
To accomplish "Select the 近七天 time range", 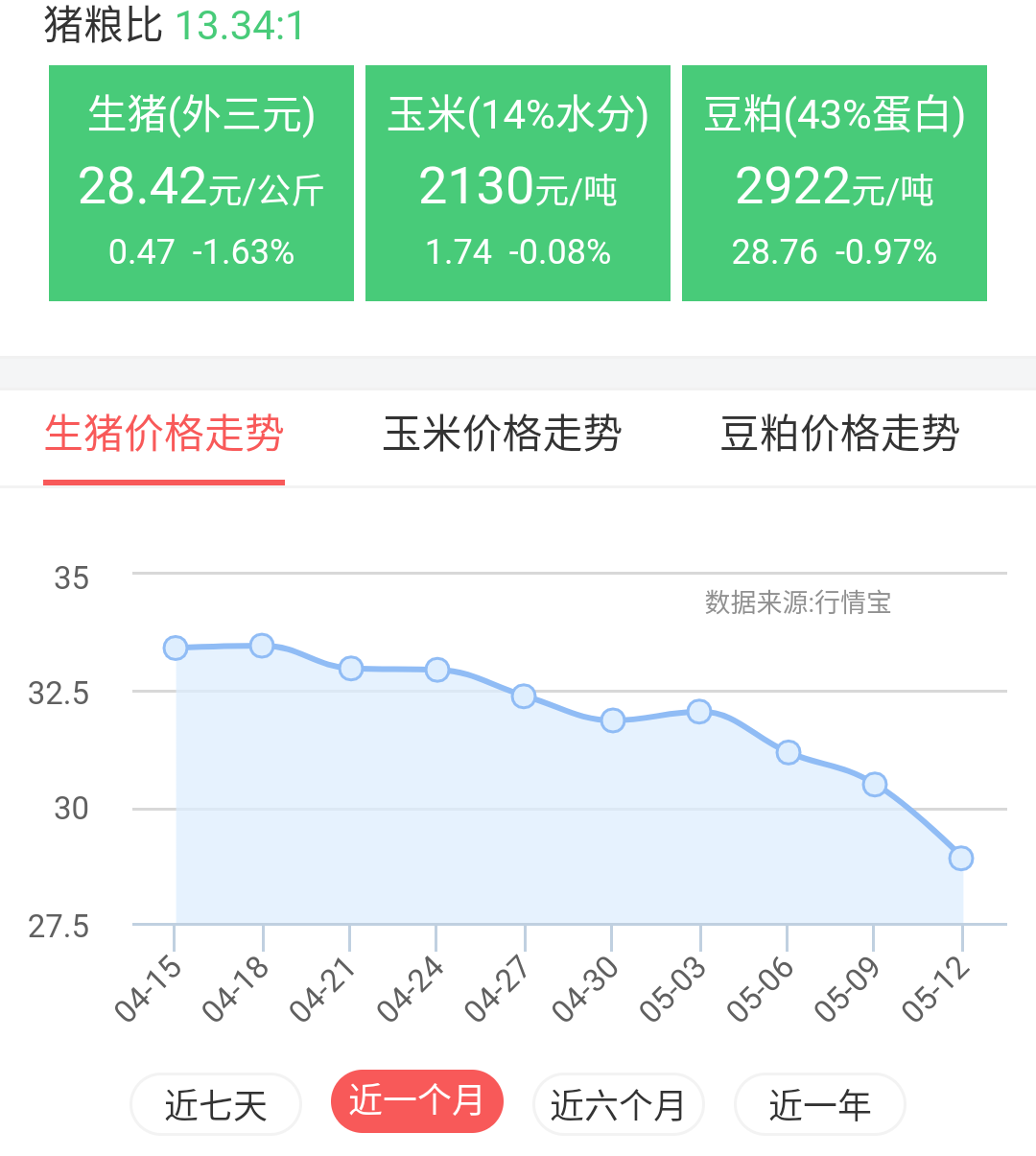I will (214, 1103).
